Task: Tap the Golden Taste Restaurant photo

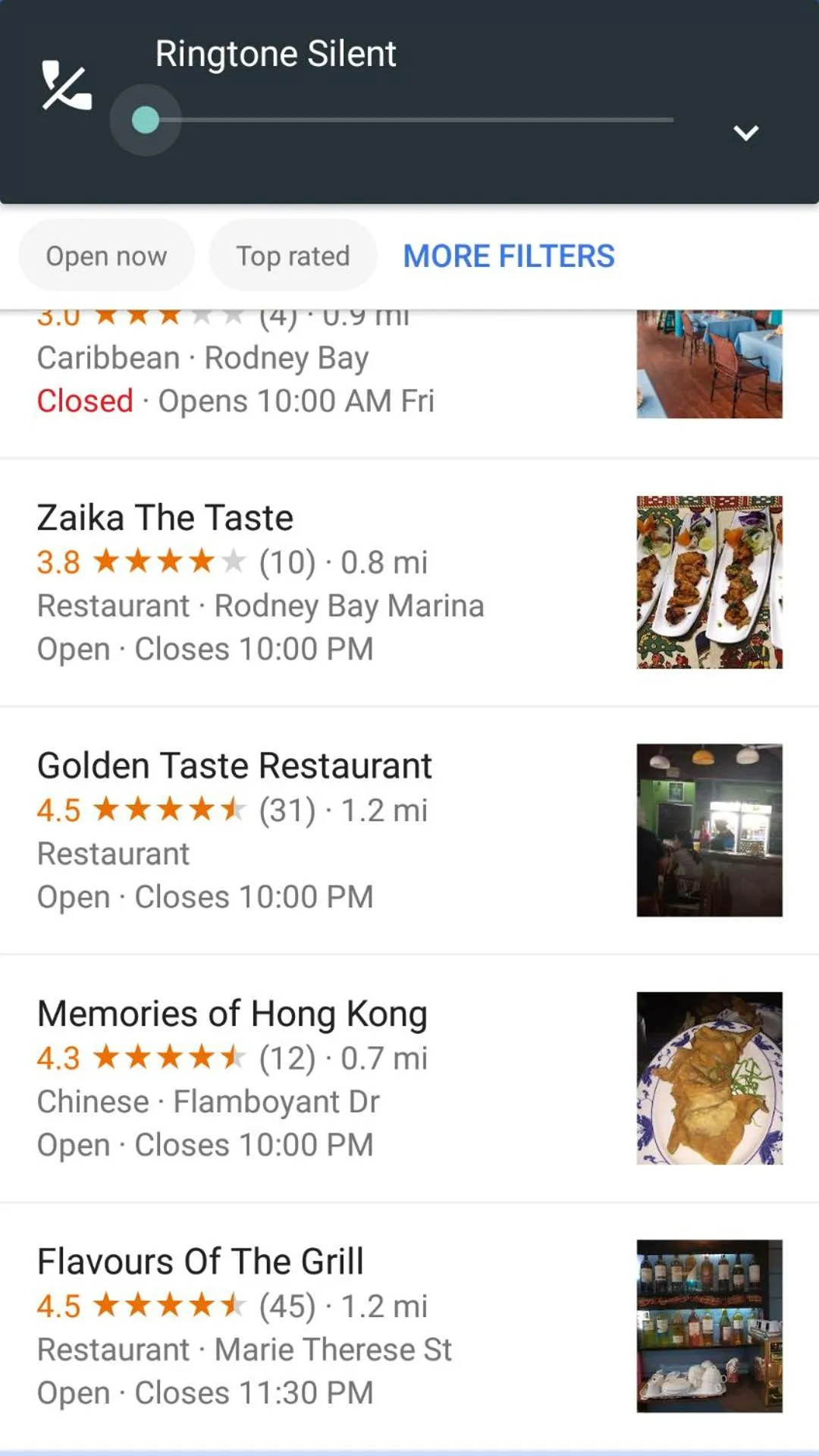Action: [710, 829]
